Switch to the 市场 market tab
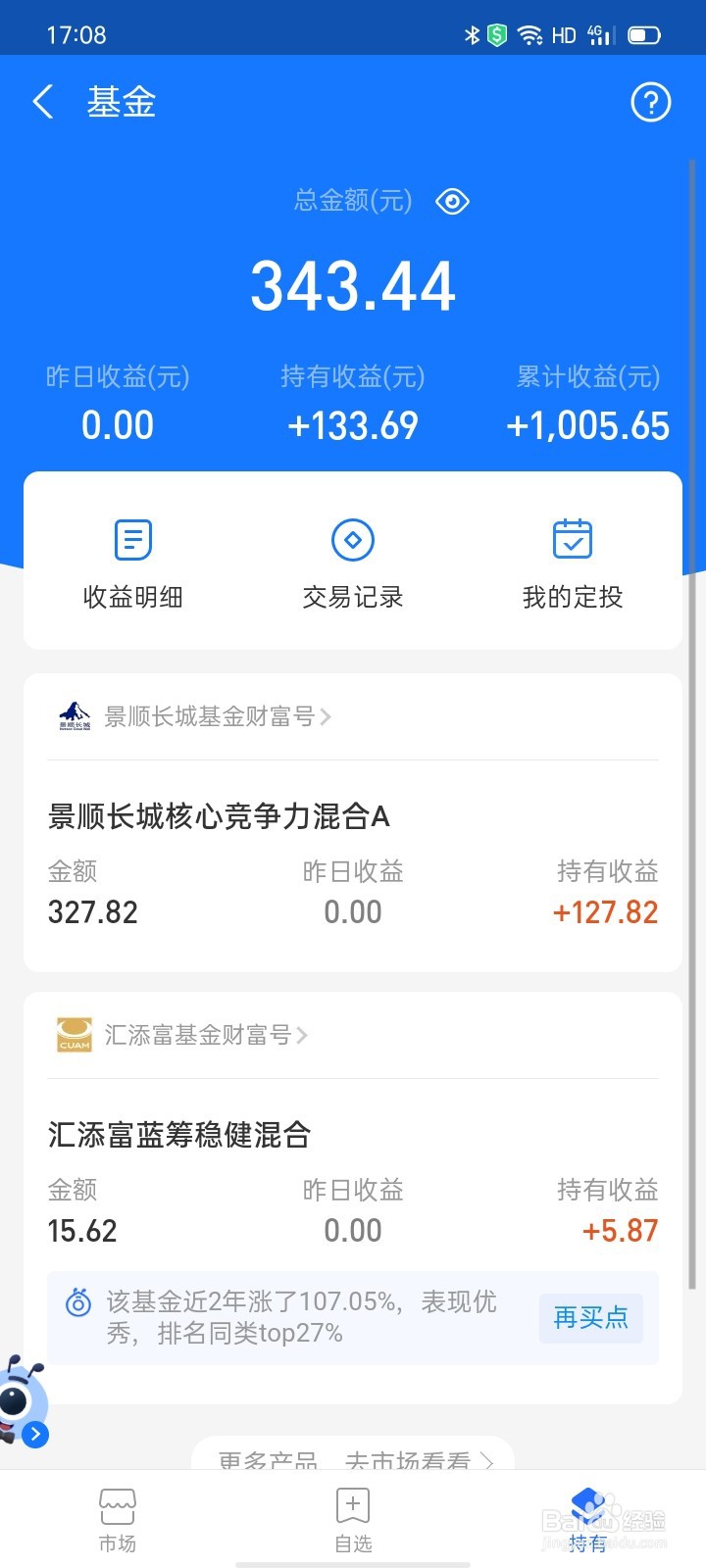Screen dimensions: 706x1568 [117, 1514]
